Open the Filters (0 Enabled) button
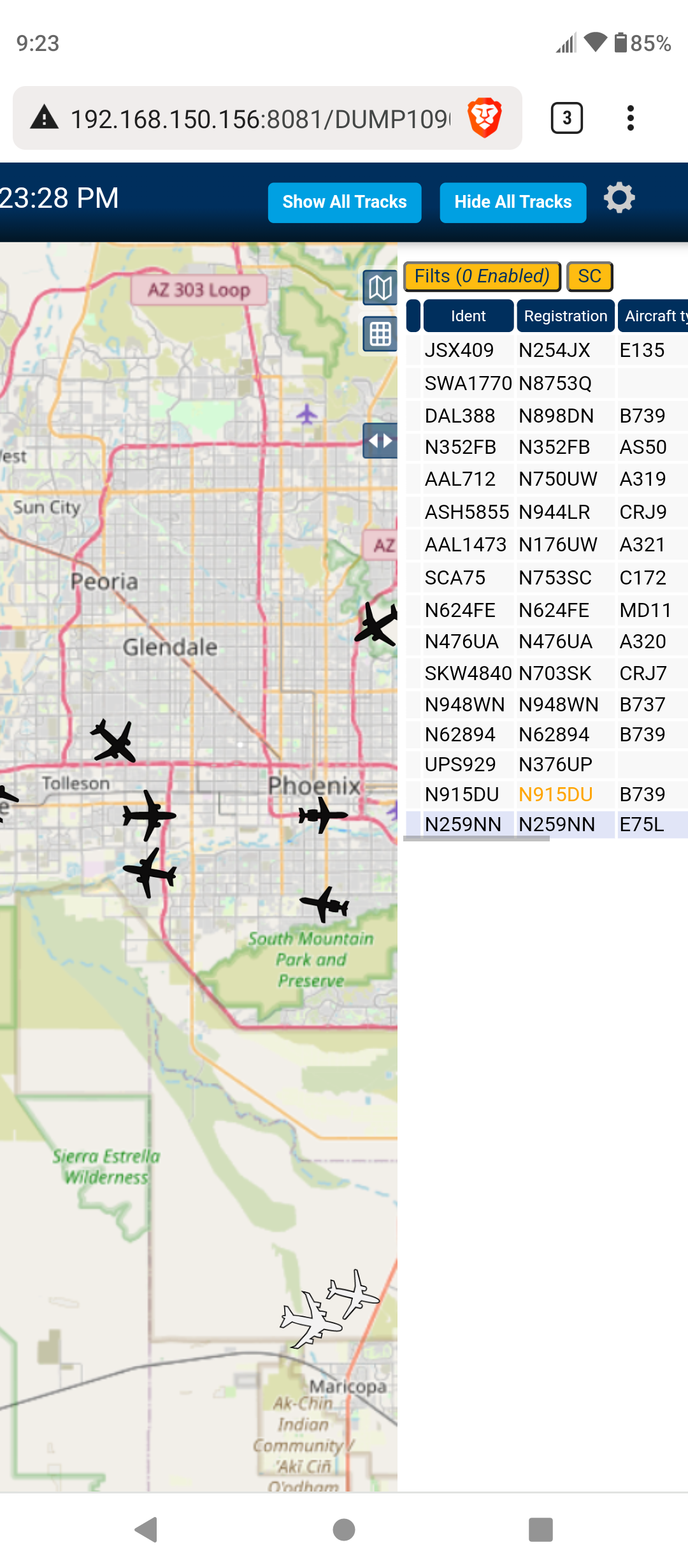688x1568 pixels. [482, 276]
